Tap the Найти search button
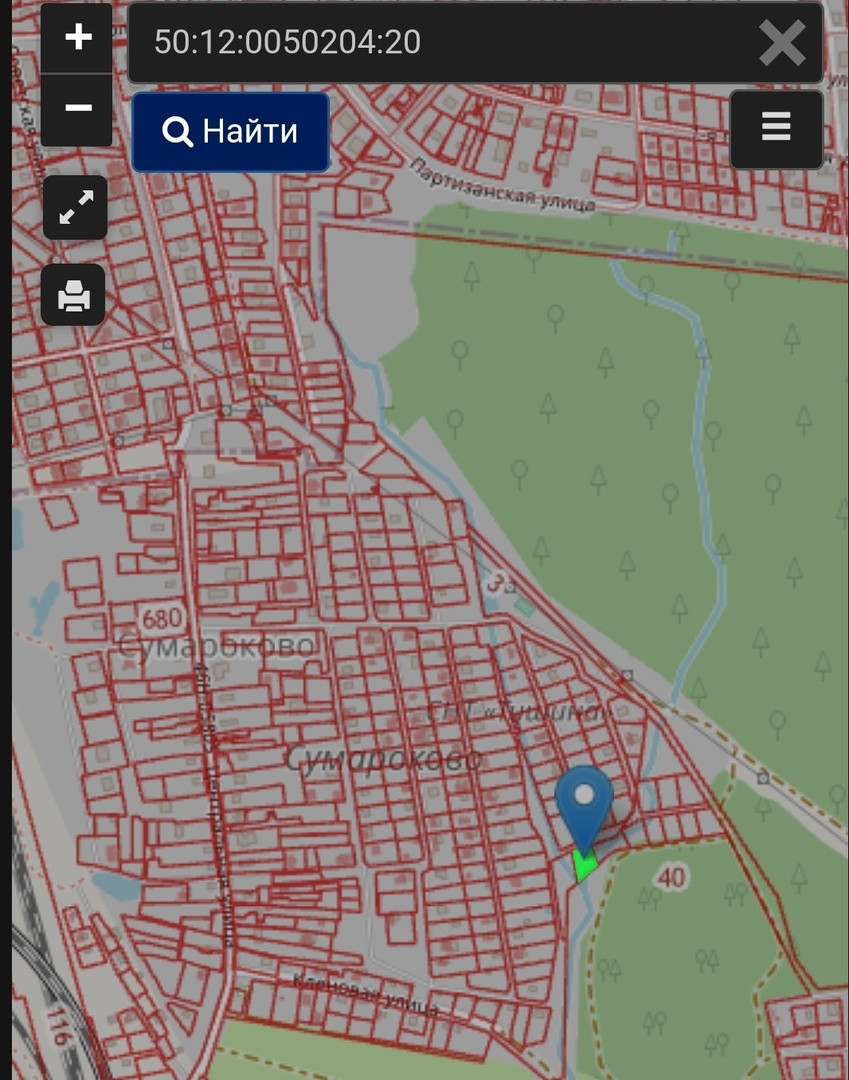Viewport: 849px width, 1080px height. [231, 132]
